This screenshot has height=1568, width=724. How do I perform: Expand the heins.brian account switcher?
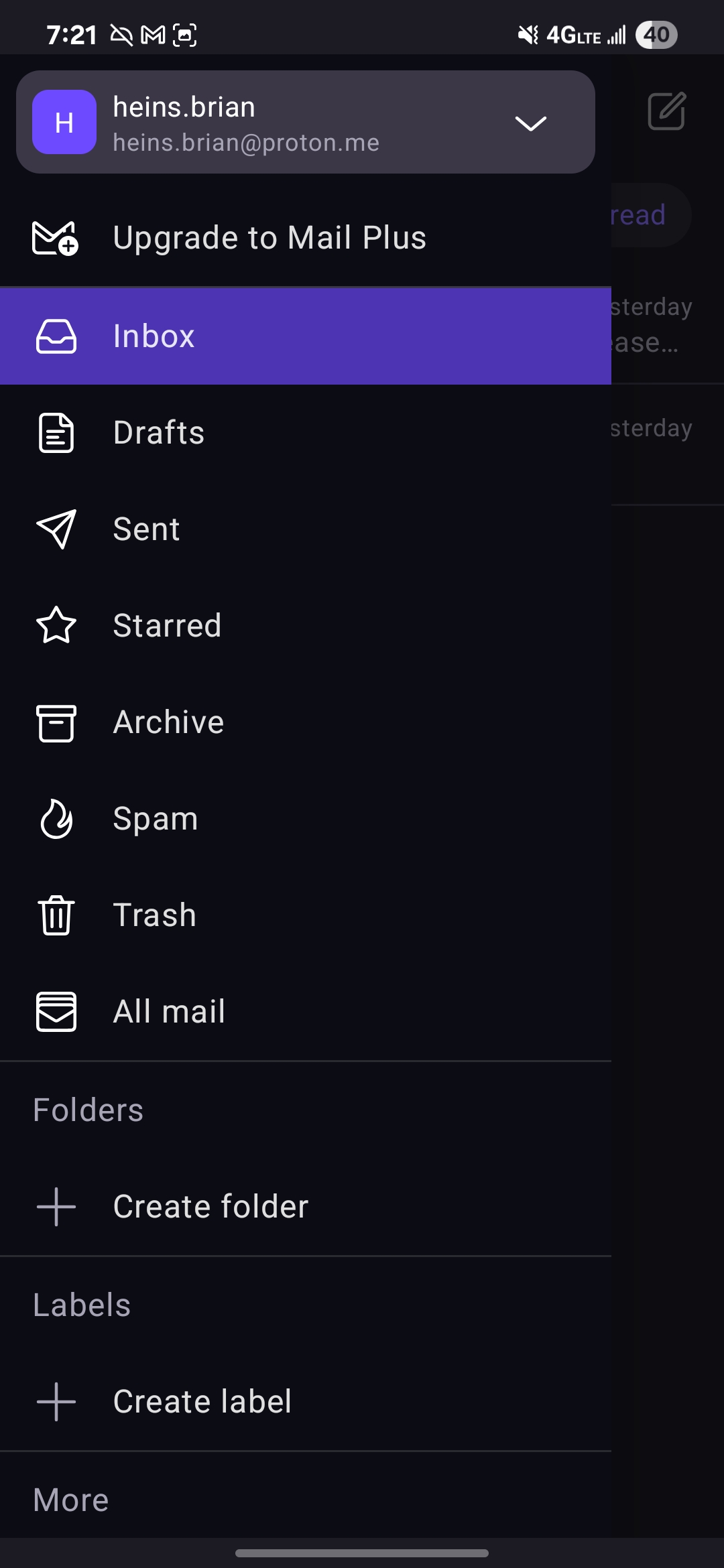pyautogui.click(x=306, y=122)
